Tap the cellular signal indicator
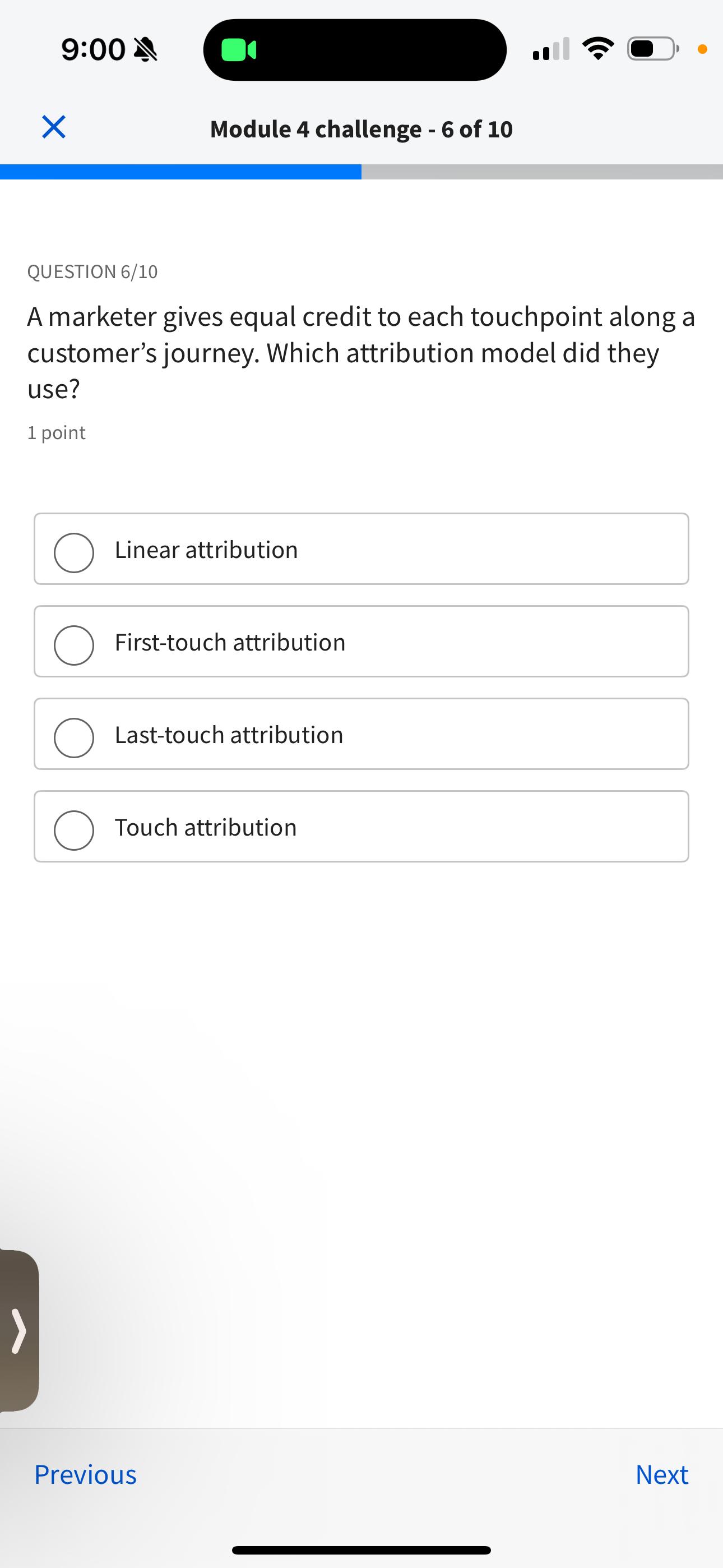 pyautogui.click(x=551, y=49)
